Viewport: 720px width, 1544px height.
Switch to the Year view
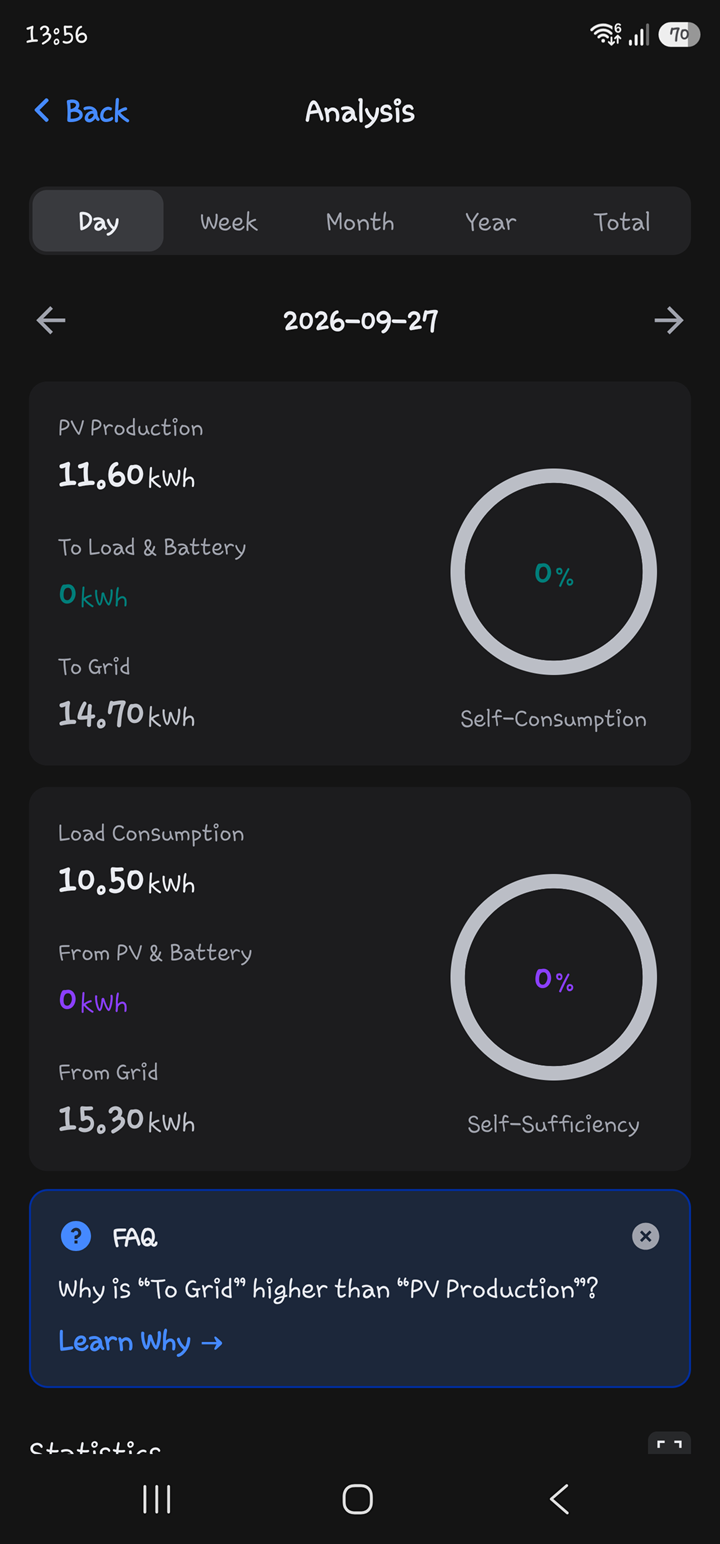click(490, 221)
